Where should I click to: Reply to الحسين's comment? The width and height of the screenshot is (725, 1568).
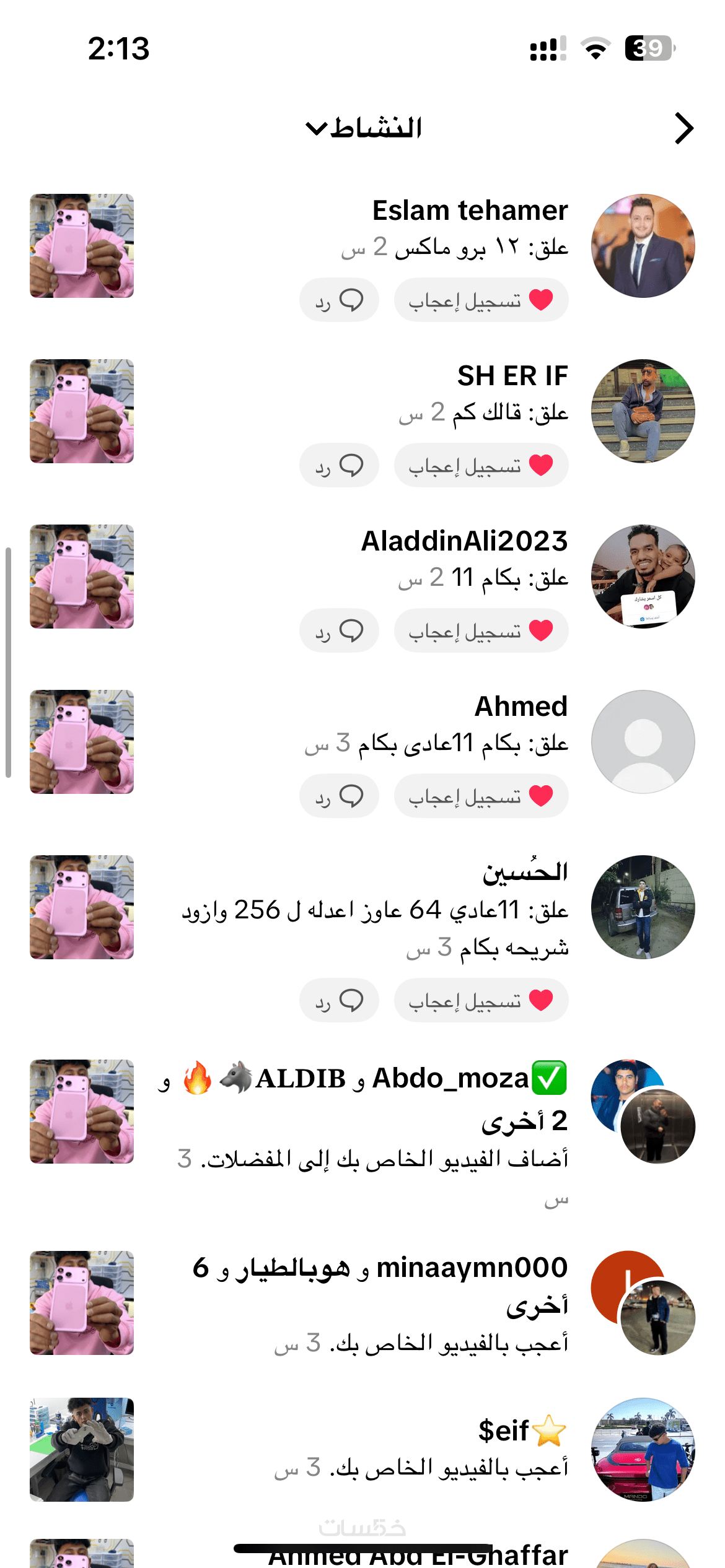click(x=339, y=1001)
